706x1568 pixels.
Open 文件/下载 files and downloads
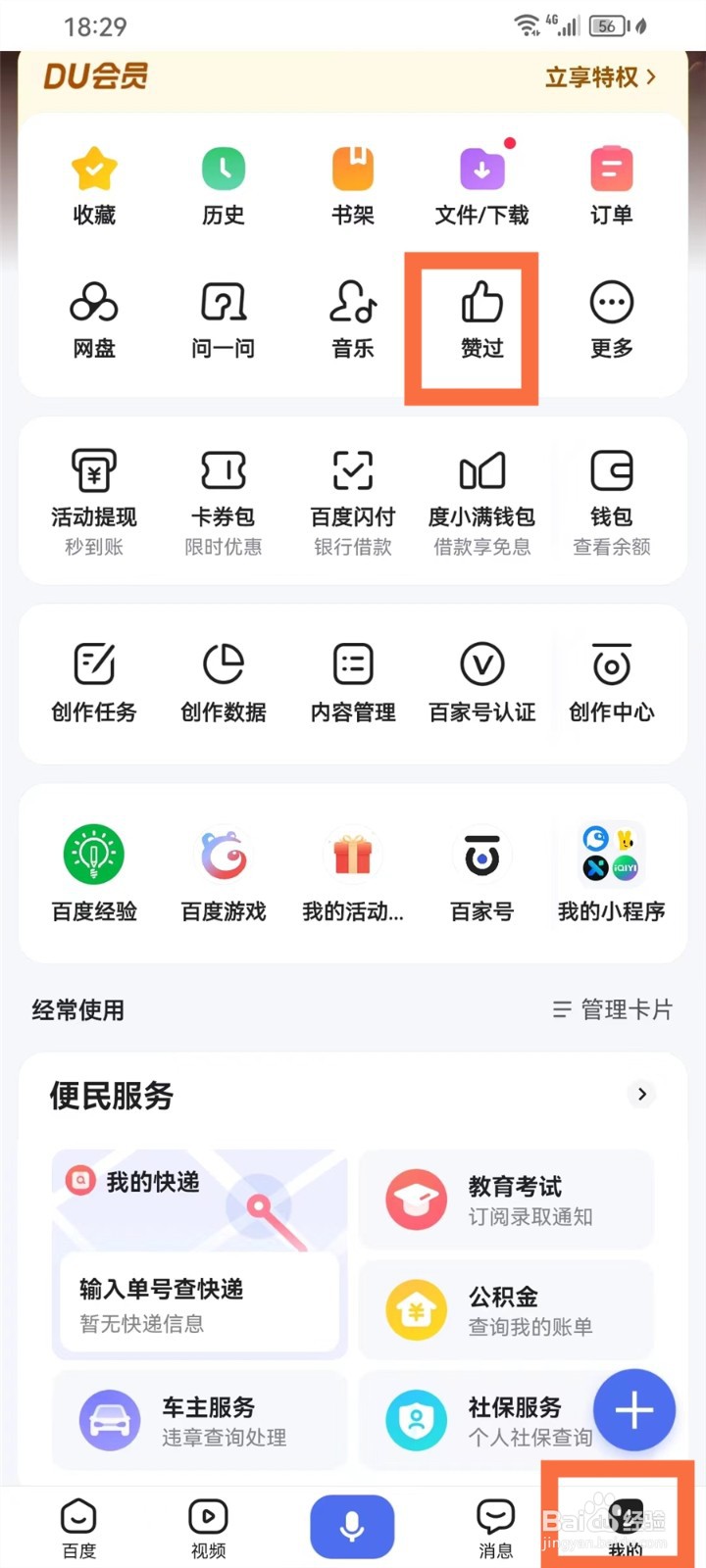pyautogui.click(x=482, y=186)
